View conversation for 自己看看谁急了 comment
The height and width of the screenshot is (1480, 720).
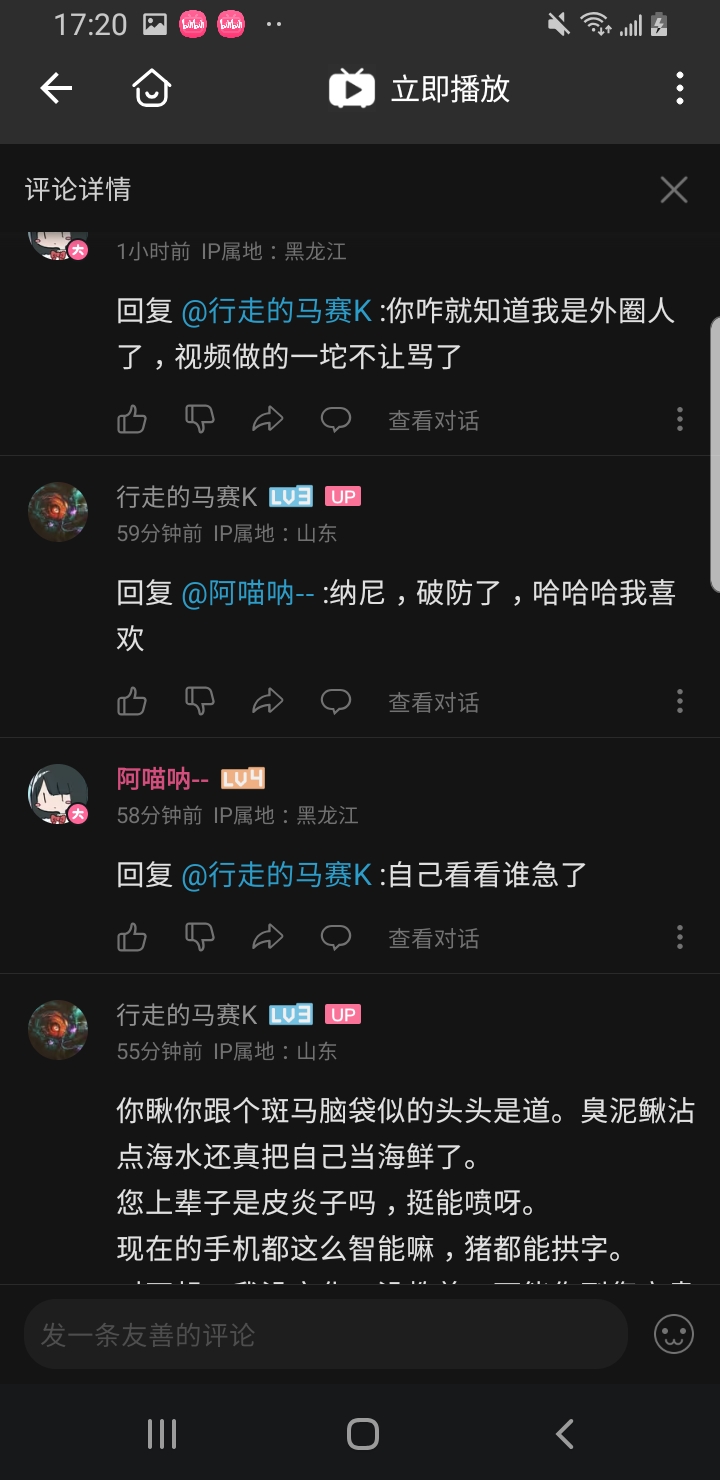(433, 938)
